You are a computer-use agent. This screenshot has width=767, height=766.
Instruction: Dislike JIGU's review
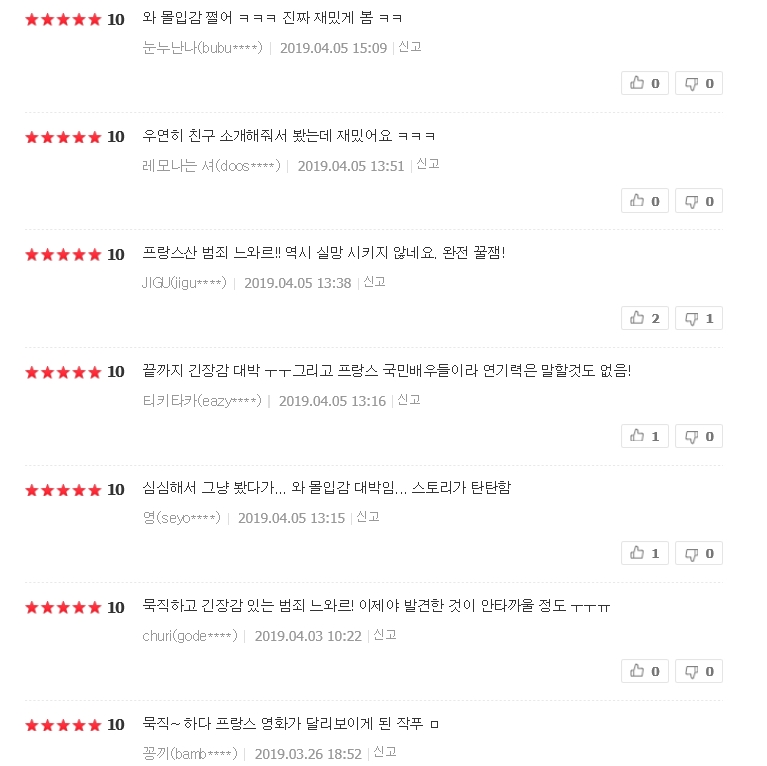tap(699, 318)
